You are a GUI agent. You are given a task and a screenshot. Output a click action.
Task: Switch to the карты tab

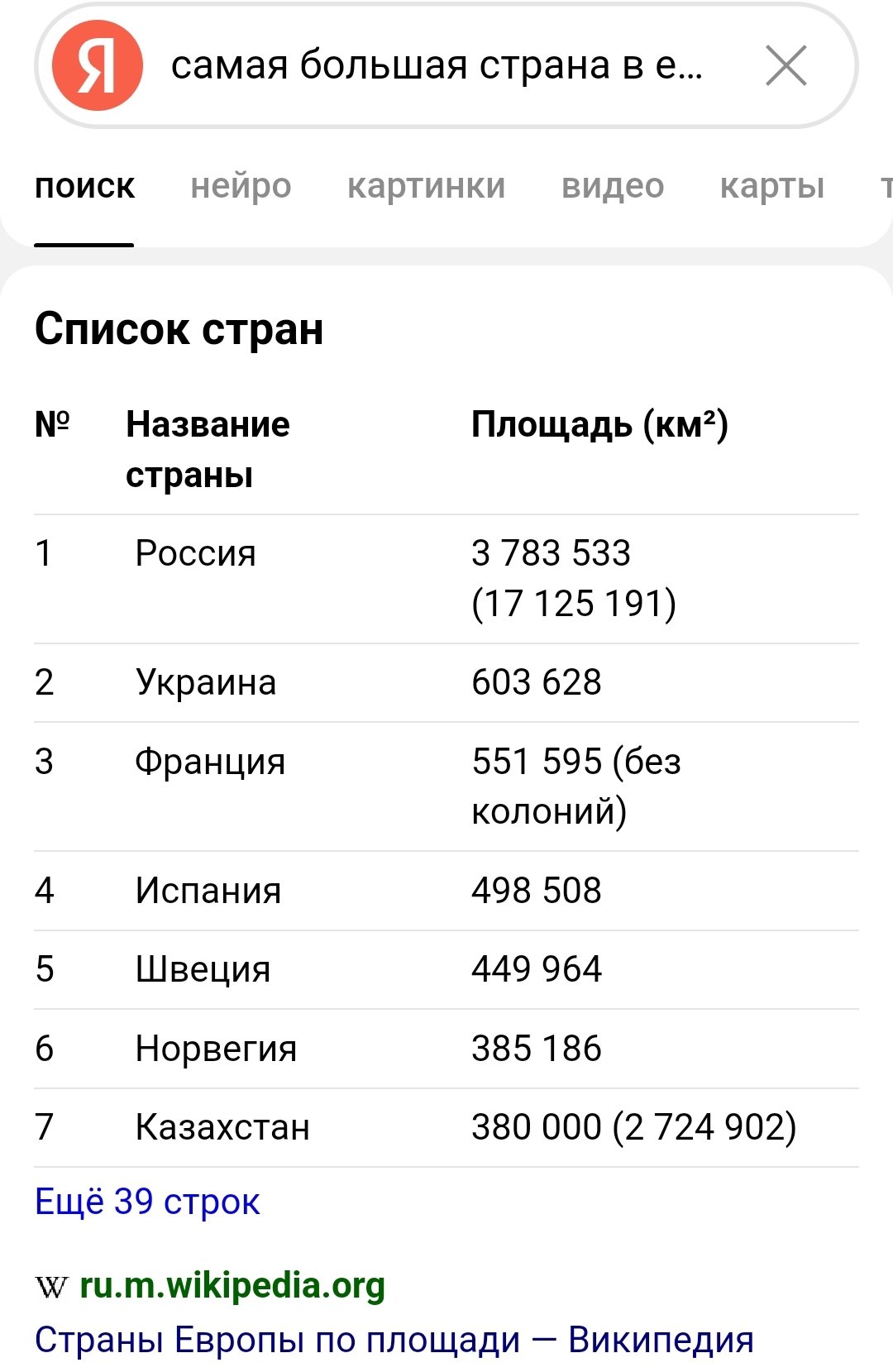(x=771, y=186)
